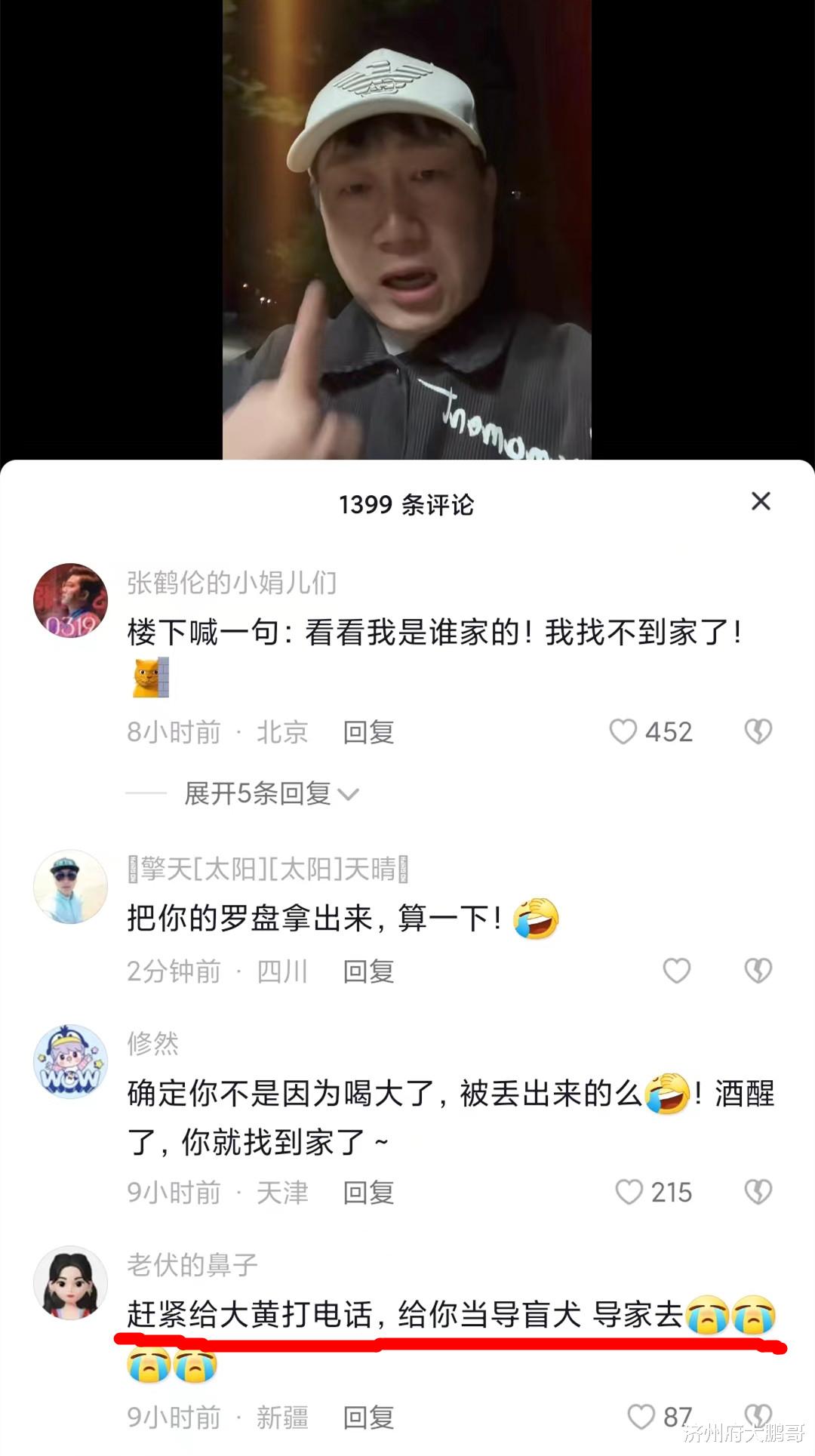Image resolution: width=815 pixels, height=1456 pixels.
Task: Tap the dislike icon on 修然's comment
Action: pyautogui.click(x=758, y=1193)
